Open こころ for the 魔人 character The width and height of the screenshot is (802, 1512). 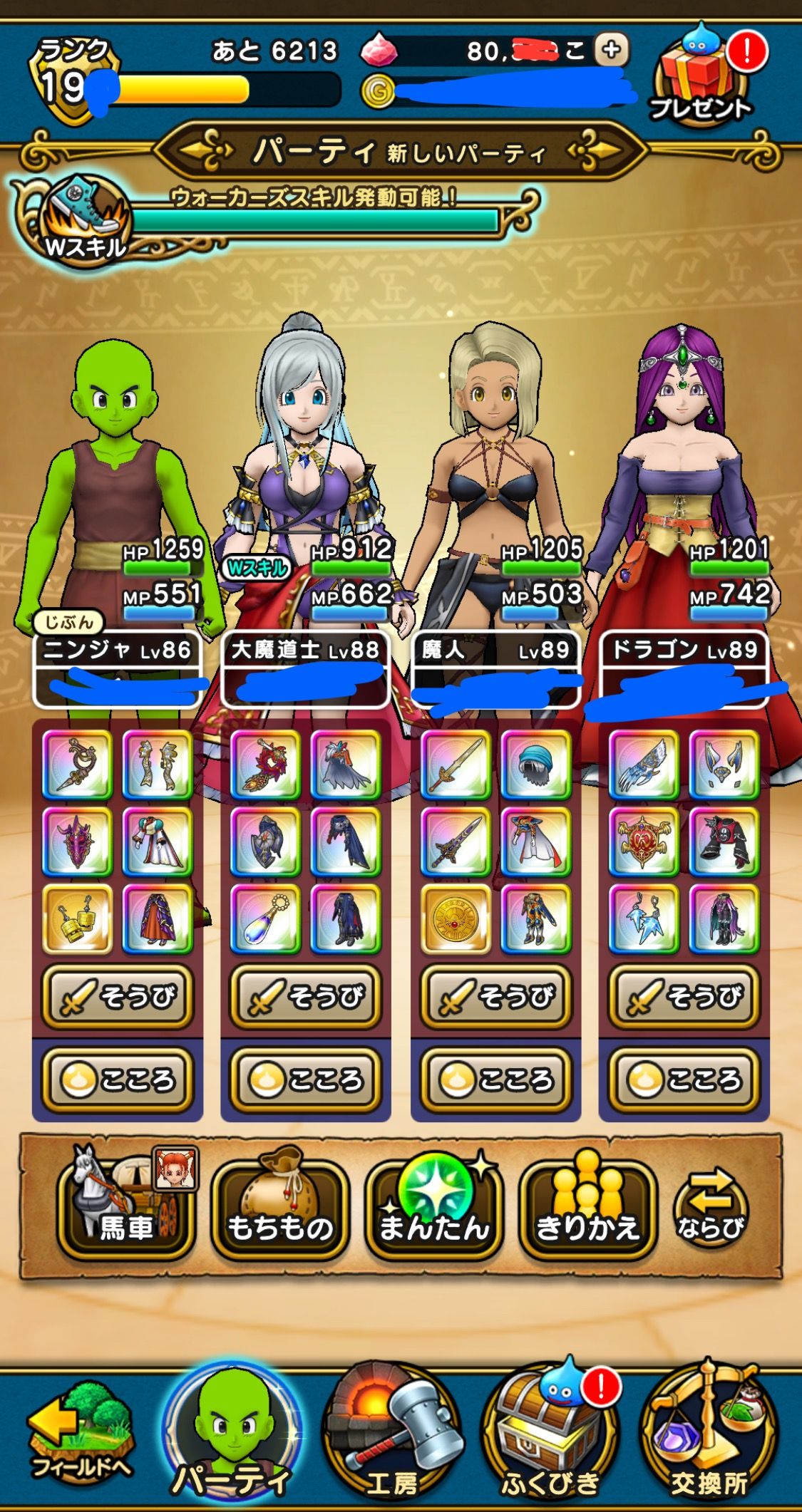(x=496, y=1079)
